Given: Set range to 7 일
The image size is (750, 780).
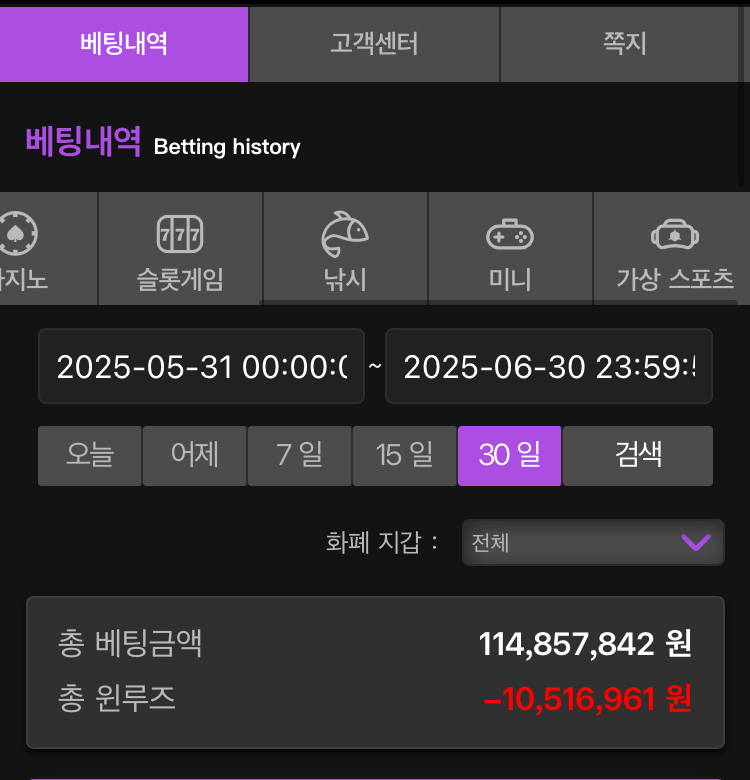Looking at the screenshot, I should pyautogui.click(x=299, y=456).
